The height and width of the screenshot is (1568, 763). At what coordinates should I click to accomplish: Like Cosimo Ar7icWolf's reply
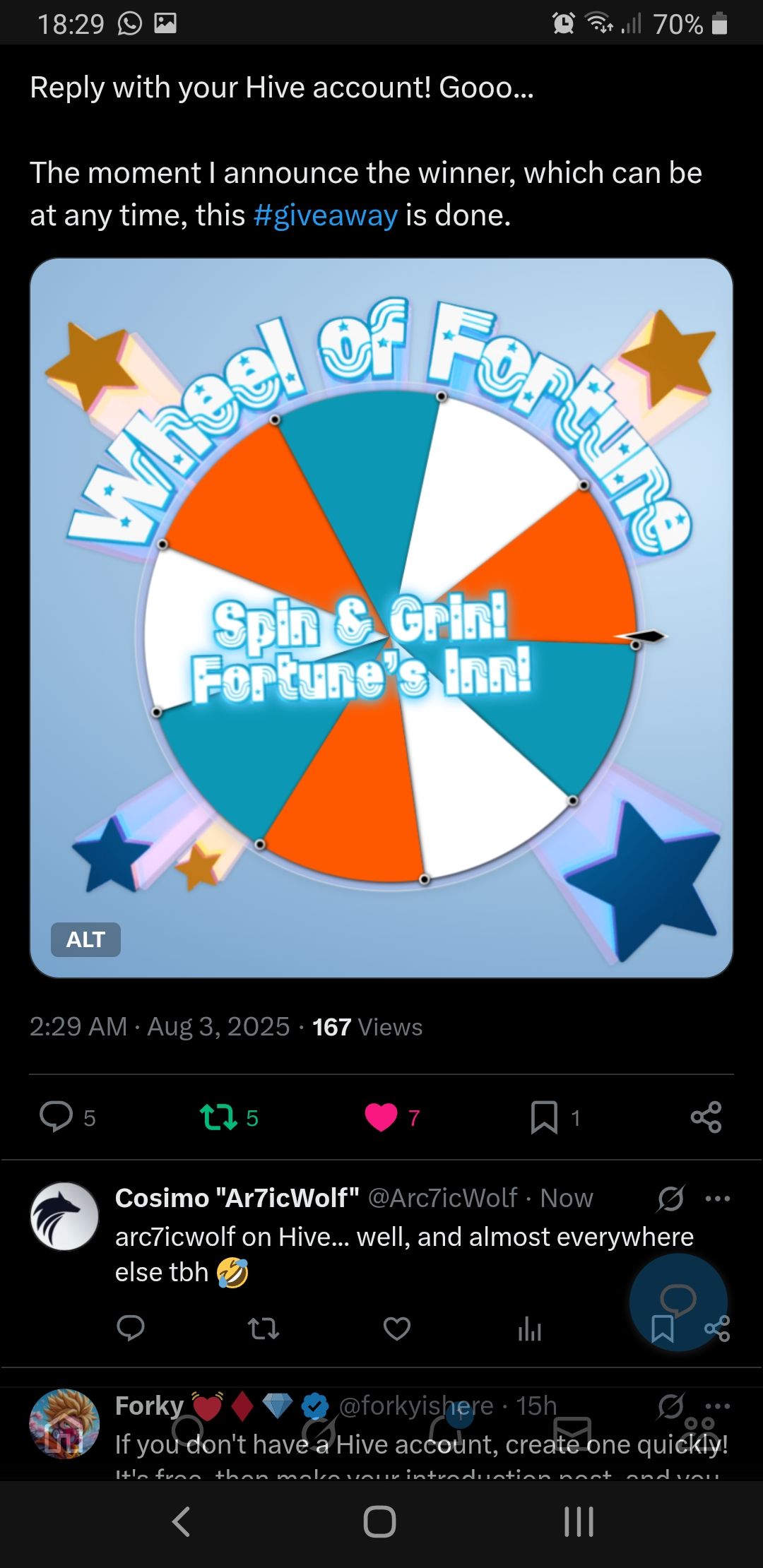coord(397,1329)
